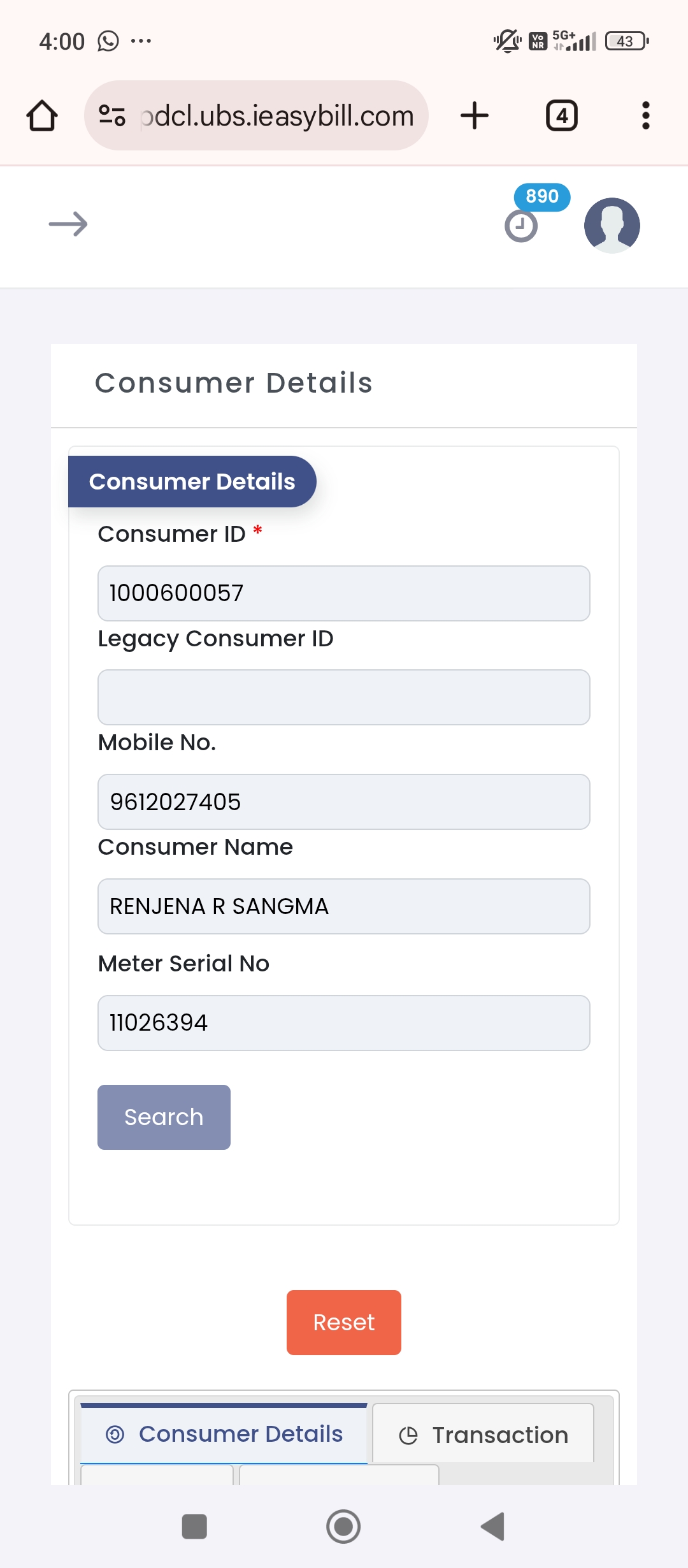Open the clock icon with 890 badge

[521, 226]
